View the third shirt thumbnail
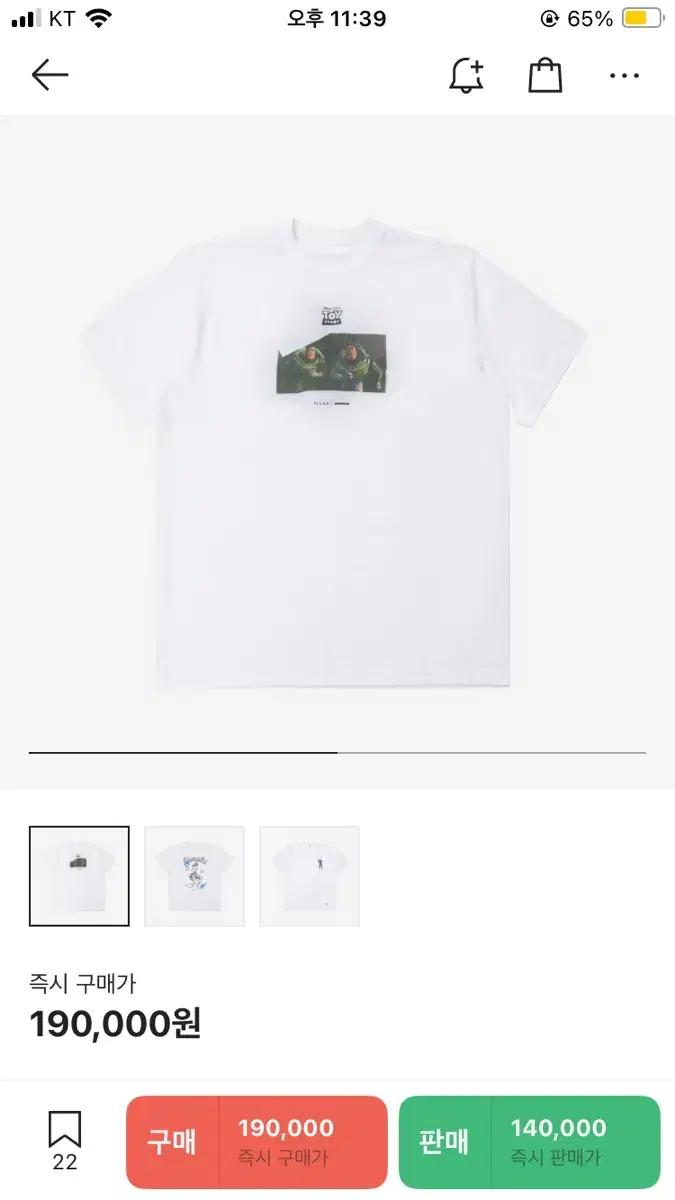The height and width of the screenshot is (1200, 675). 309,876
